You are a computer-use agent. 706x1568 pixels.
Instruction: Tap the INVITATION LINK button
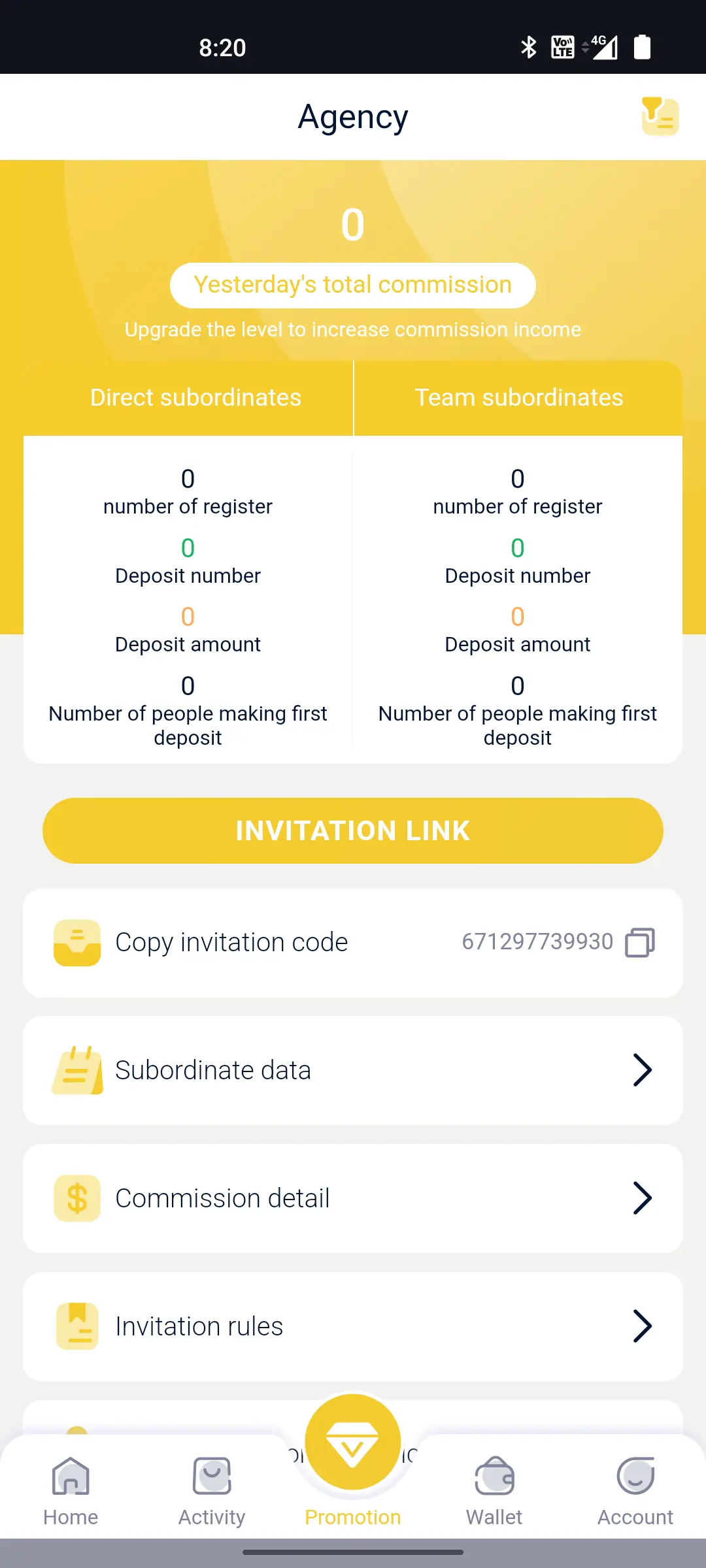pyautogui.click(x=353, y=830)
